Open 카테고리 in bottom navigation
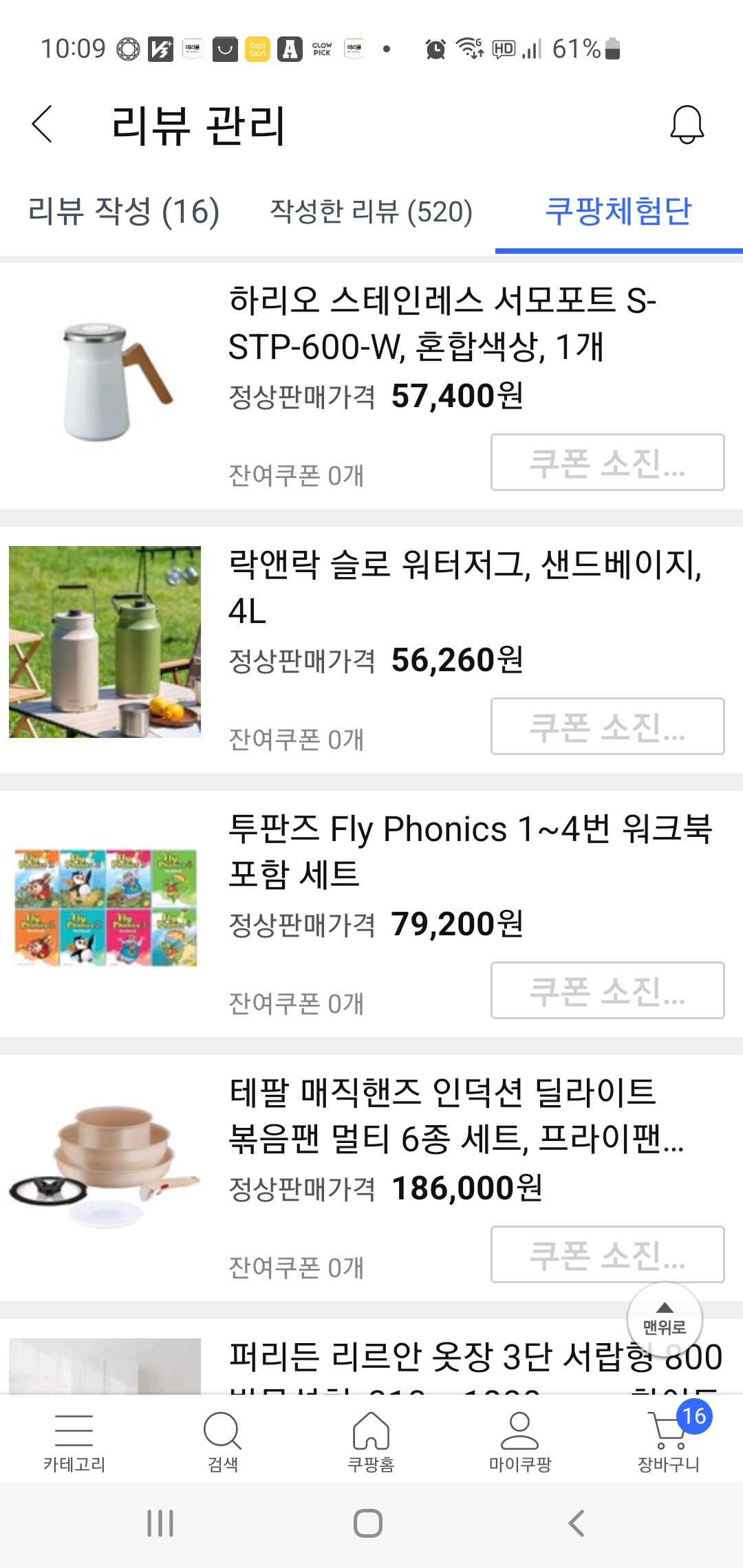The height and width of the screenshot is (1568, 743). tap(74, 1441)
